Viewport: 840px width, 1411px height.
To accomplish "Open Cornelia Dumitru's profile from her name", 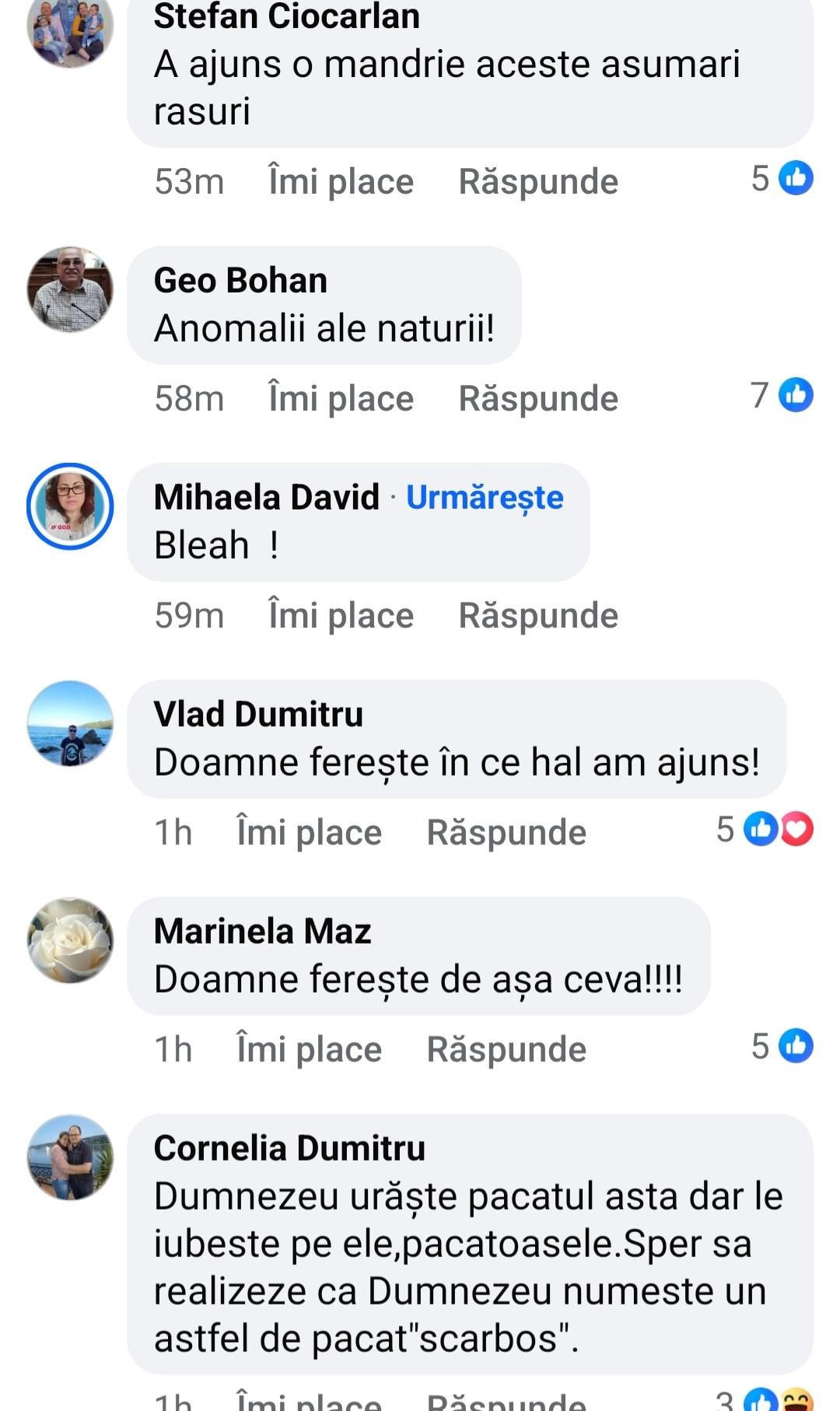I will tap(289, 1148).
